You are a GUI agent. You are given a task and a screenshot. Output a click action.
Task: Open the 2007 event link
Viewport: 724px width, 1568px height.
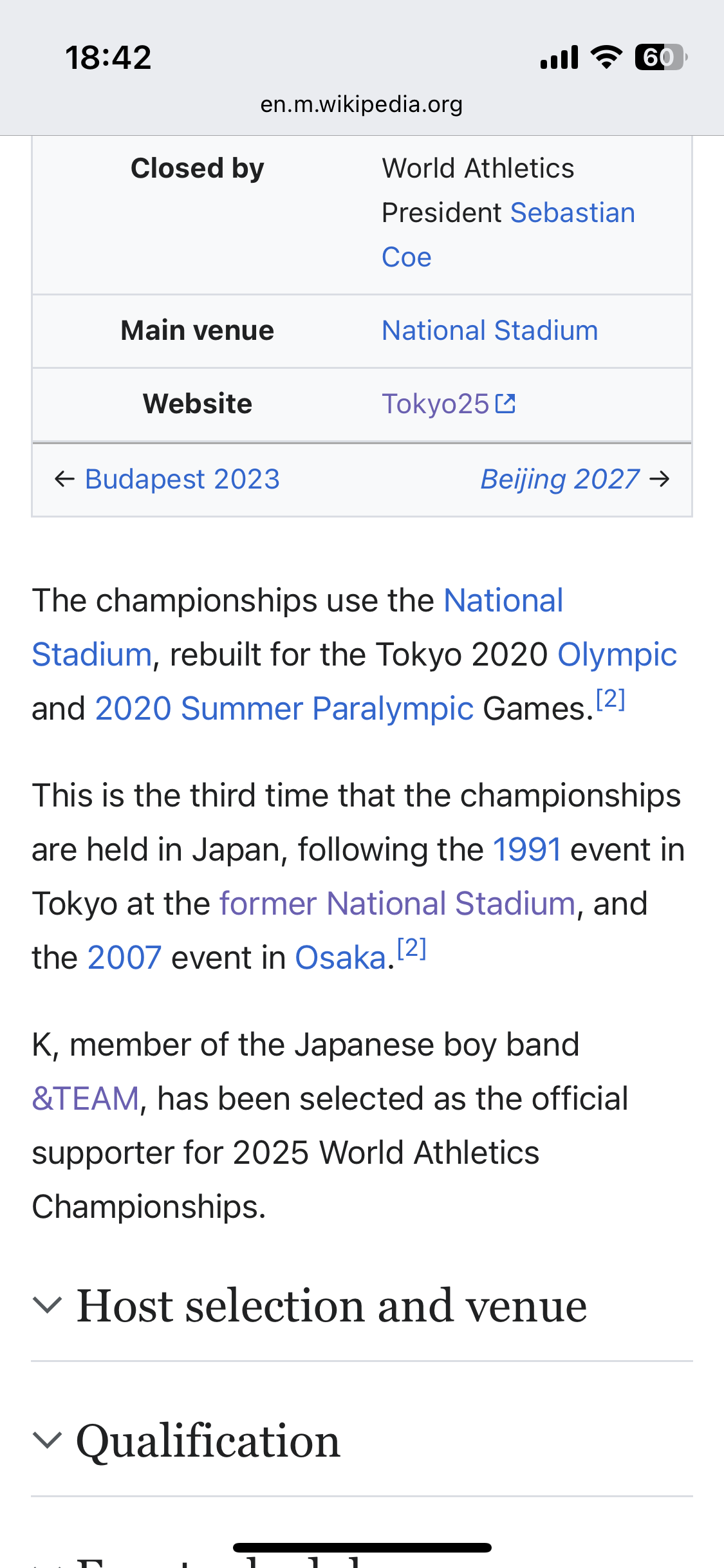(x=124, y=958)
